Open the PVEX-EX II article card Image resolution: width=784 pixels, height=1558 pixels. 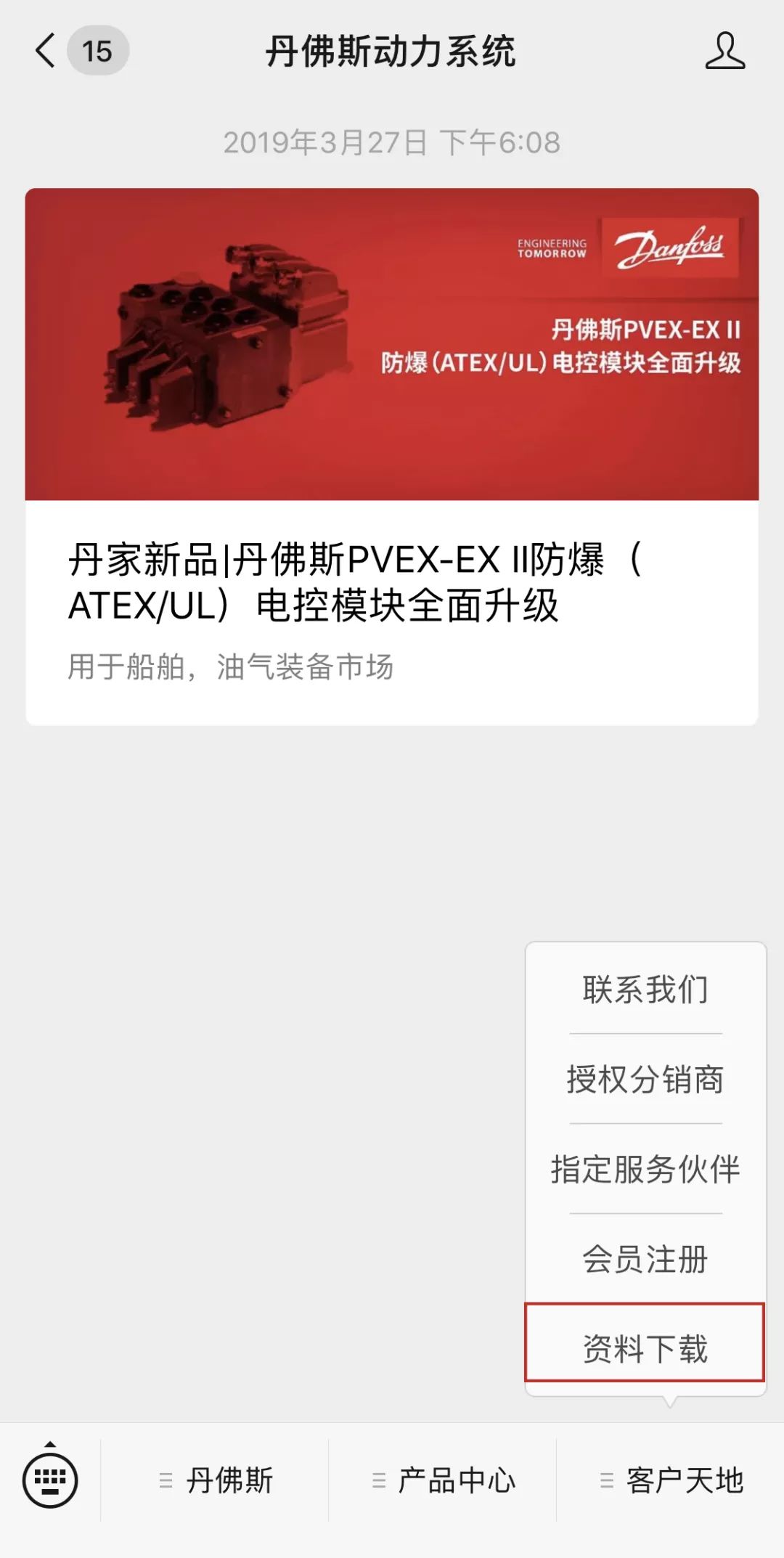(x=392, y=456)
